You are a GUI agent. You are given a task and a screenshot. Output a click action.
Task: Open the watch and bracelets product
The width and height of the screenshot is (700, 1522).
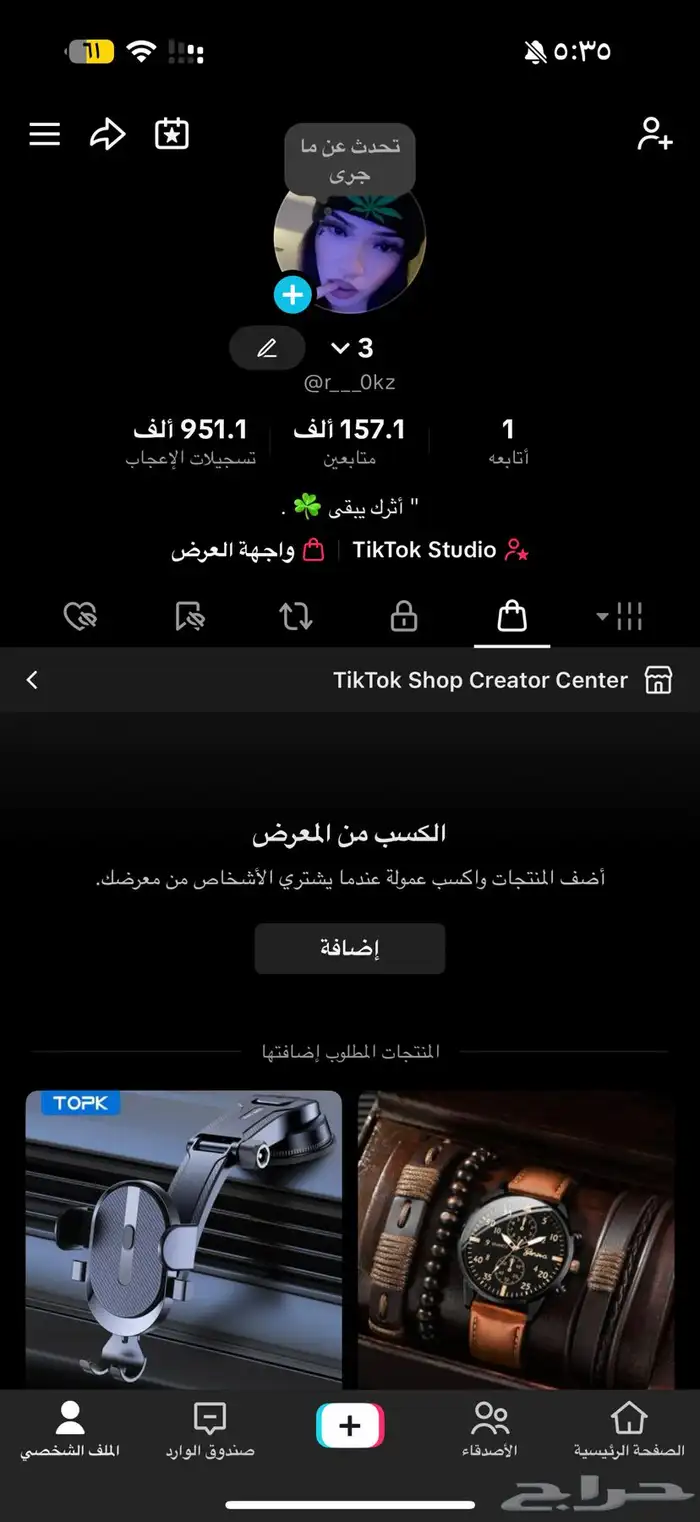tap(516, 1238)
